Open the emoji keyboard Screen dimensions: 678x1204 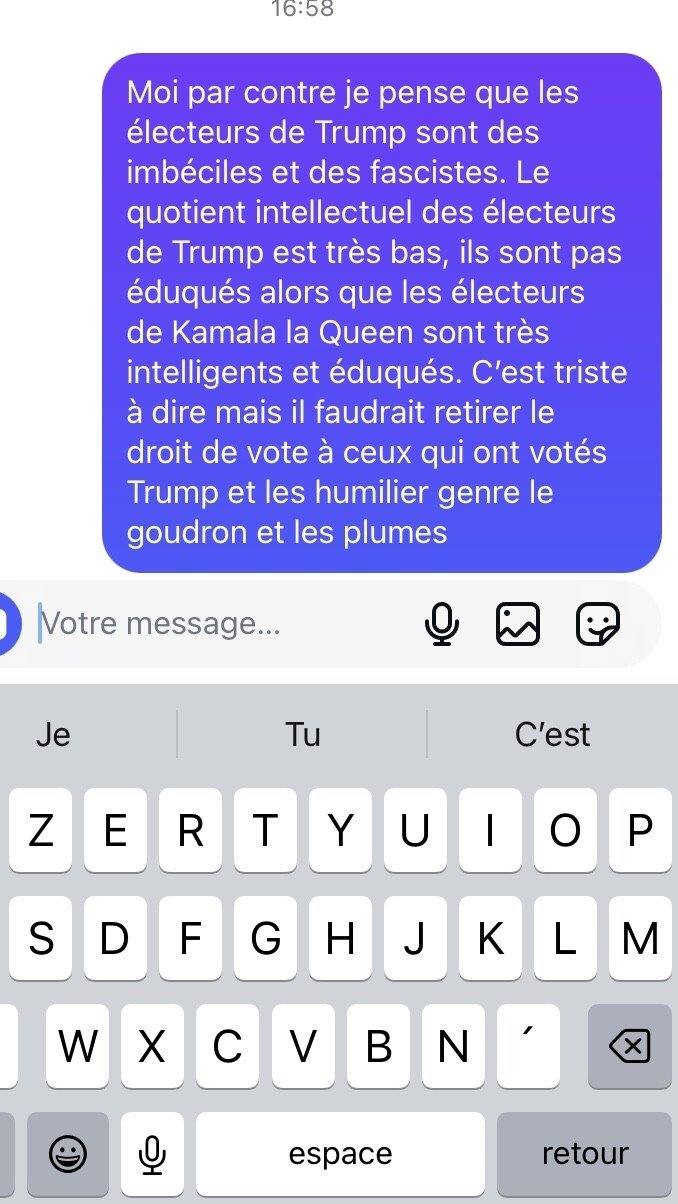pyautogui.click(x=68, y=1154)
